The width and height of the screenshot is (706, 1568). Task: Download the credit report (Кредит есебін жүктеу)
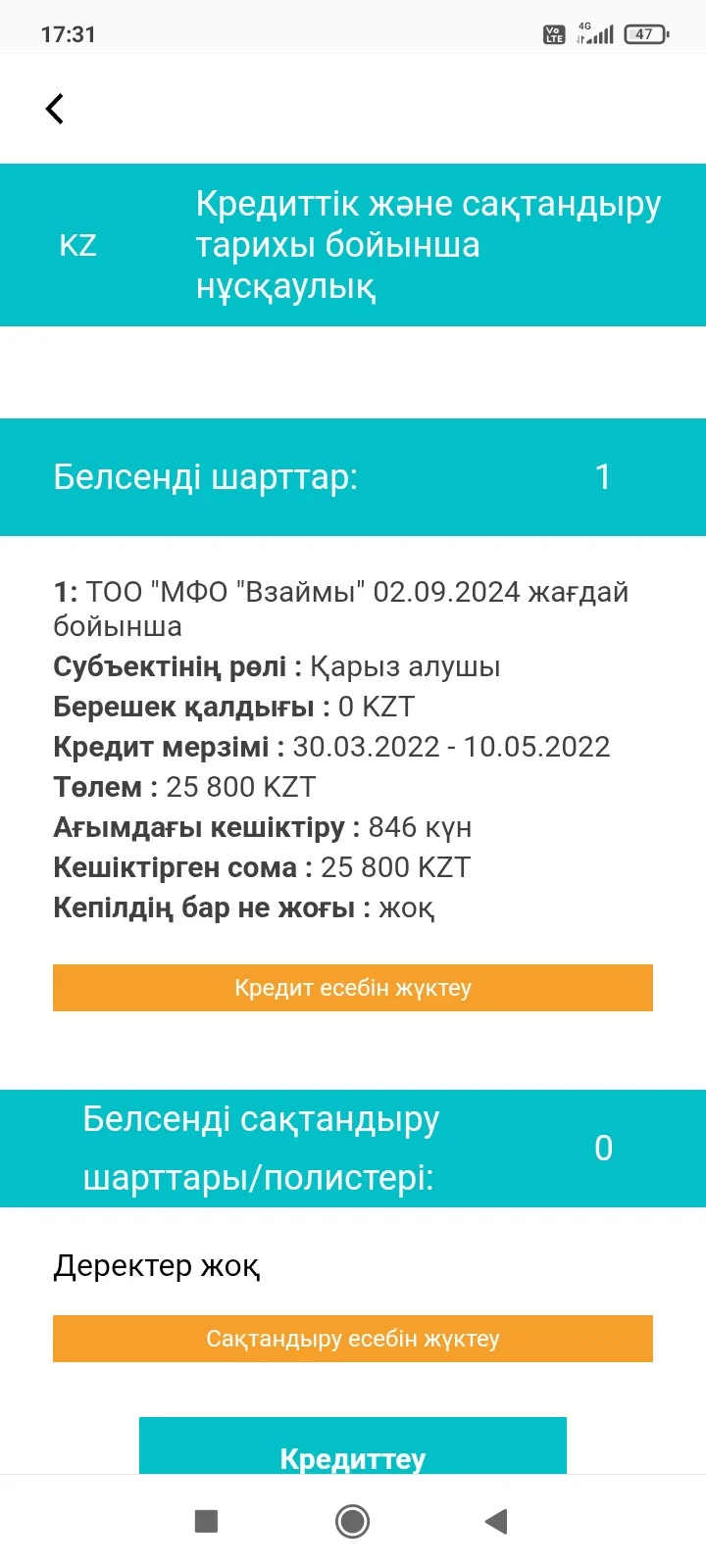[353, 988]
